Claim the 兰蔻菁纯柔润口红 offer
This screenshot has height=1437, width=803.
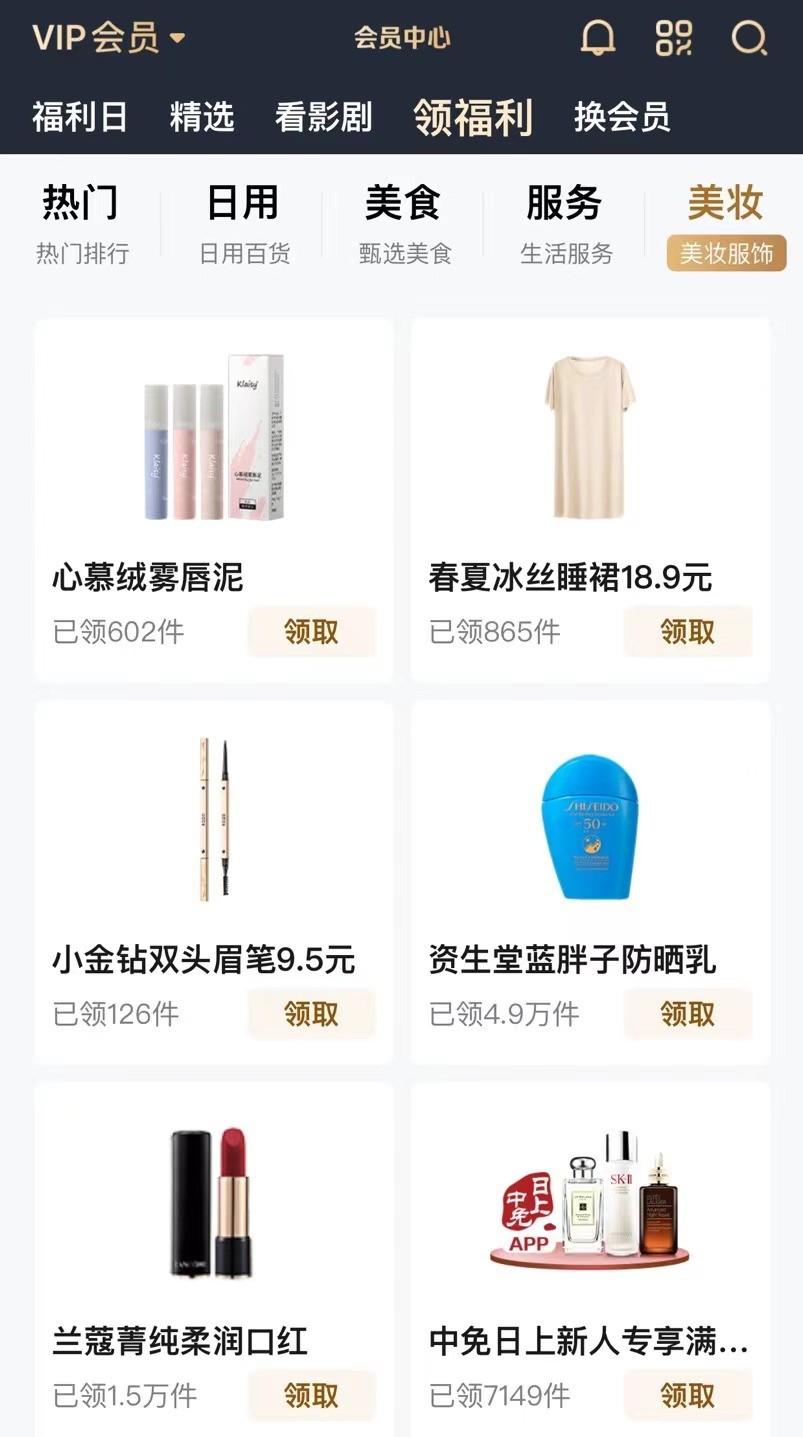pyautogui.click(x=311, y=1395)
